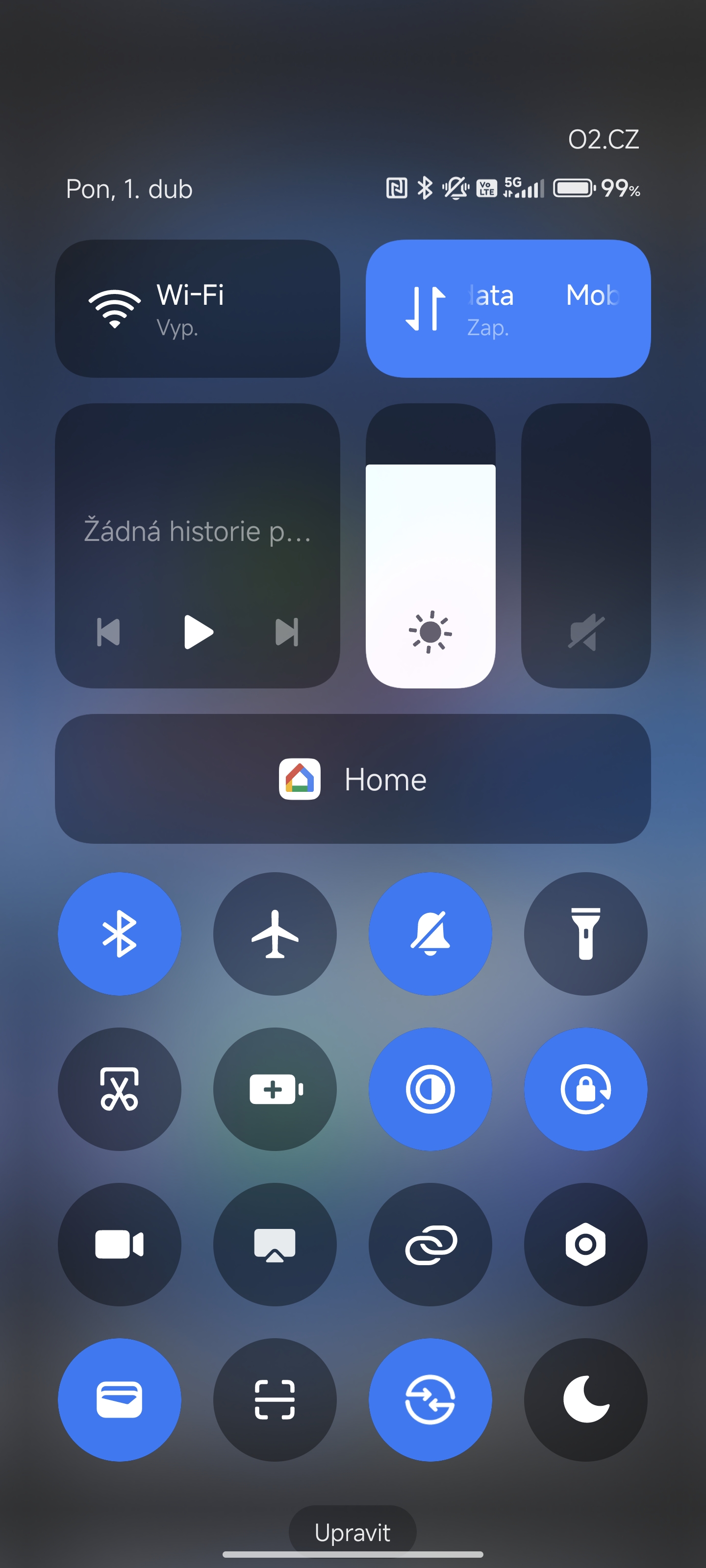Disable the mobile data tile
This screenshot has height=1568, width=706.
click(508, 309)
